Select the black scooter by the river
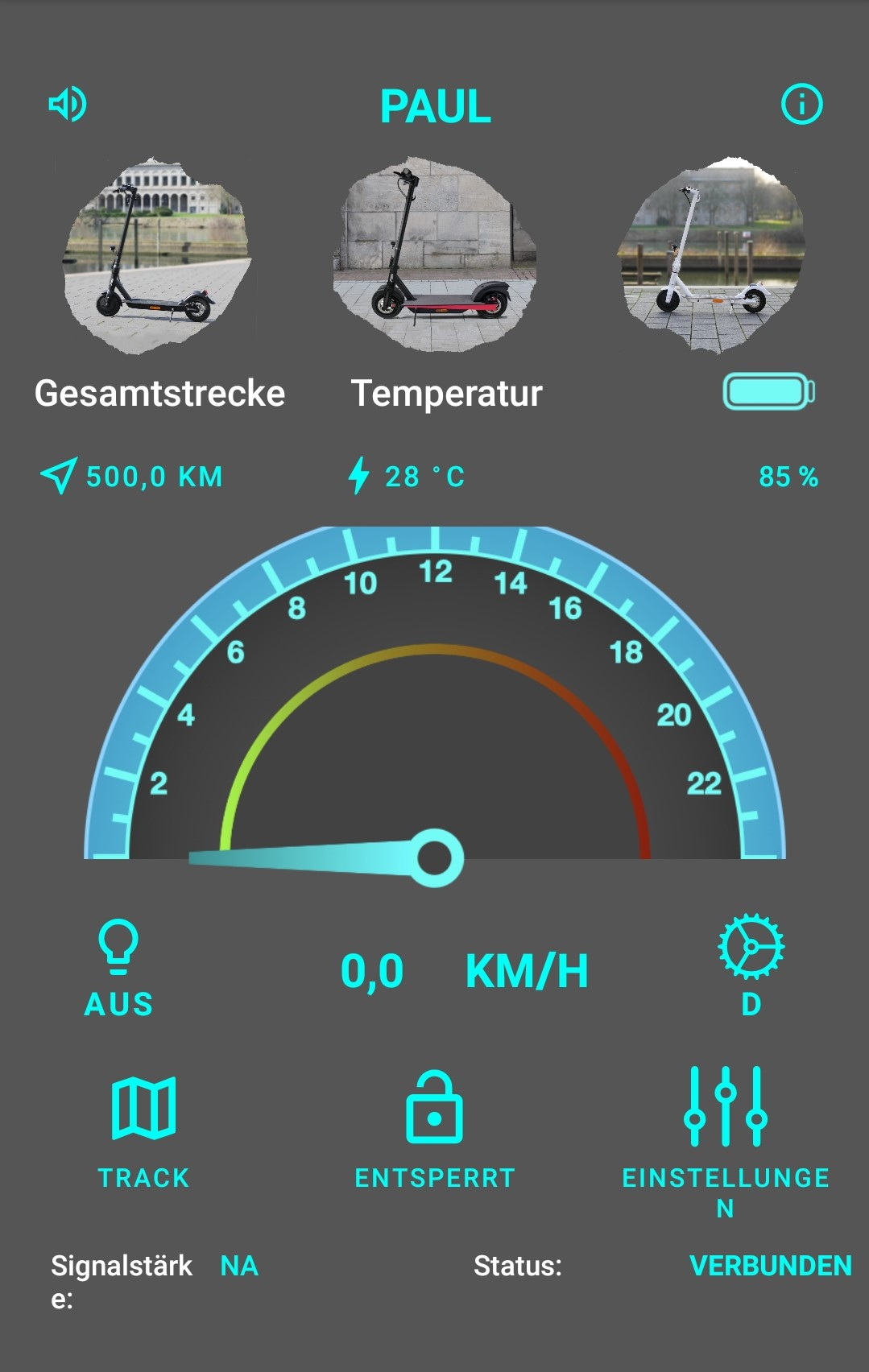The width and height of the screenshot is (869, 1372). coord(158,255)
